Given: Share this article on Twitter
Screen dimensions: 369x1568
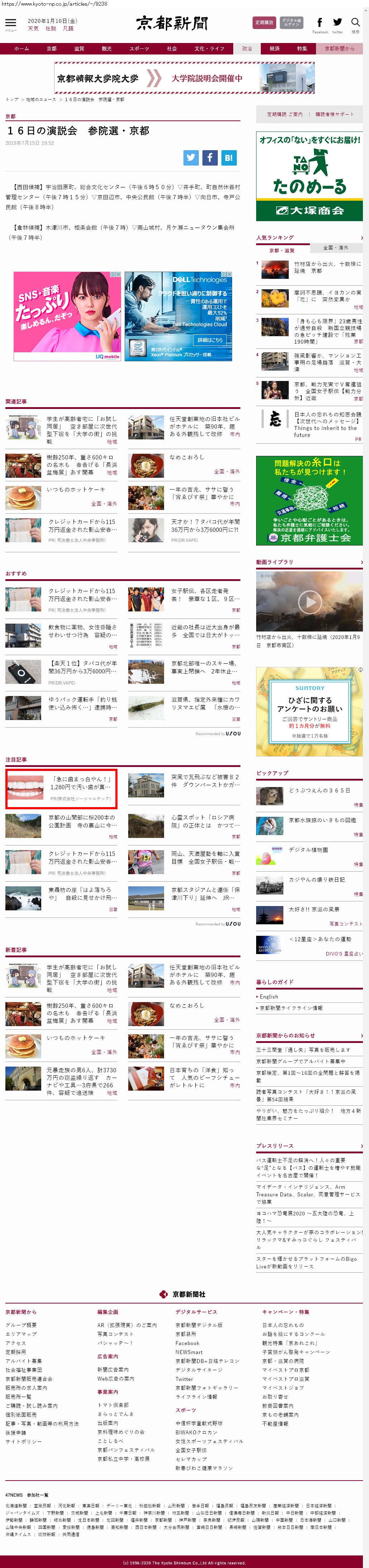Looking at the screenshot, I should (x=191, y=158).
